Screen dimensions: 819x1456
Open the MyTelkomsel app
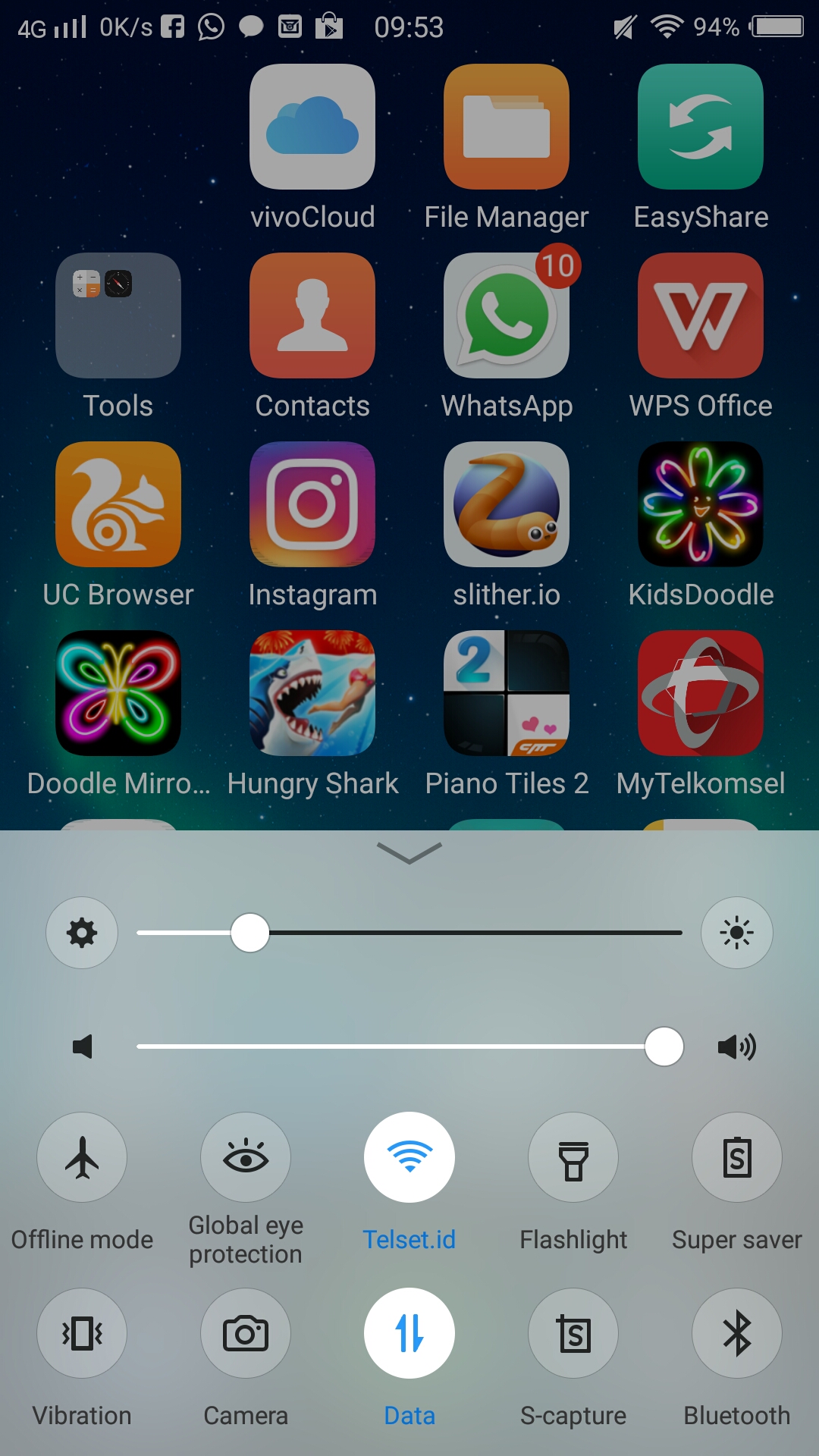pyautogui.click(x=701, y=693)
